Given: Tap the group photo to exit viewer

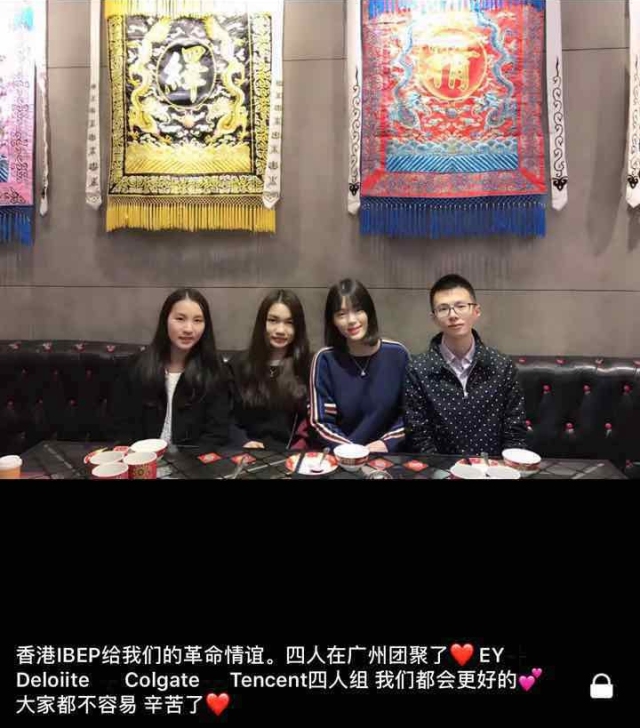Looking at the screenshot, I should (x=320, y=240).
